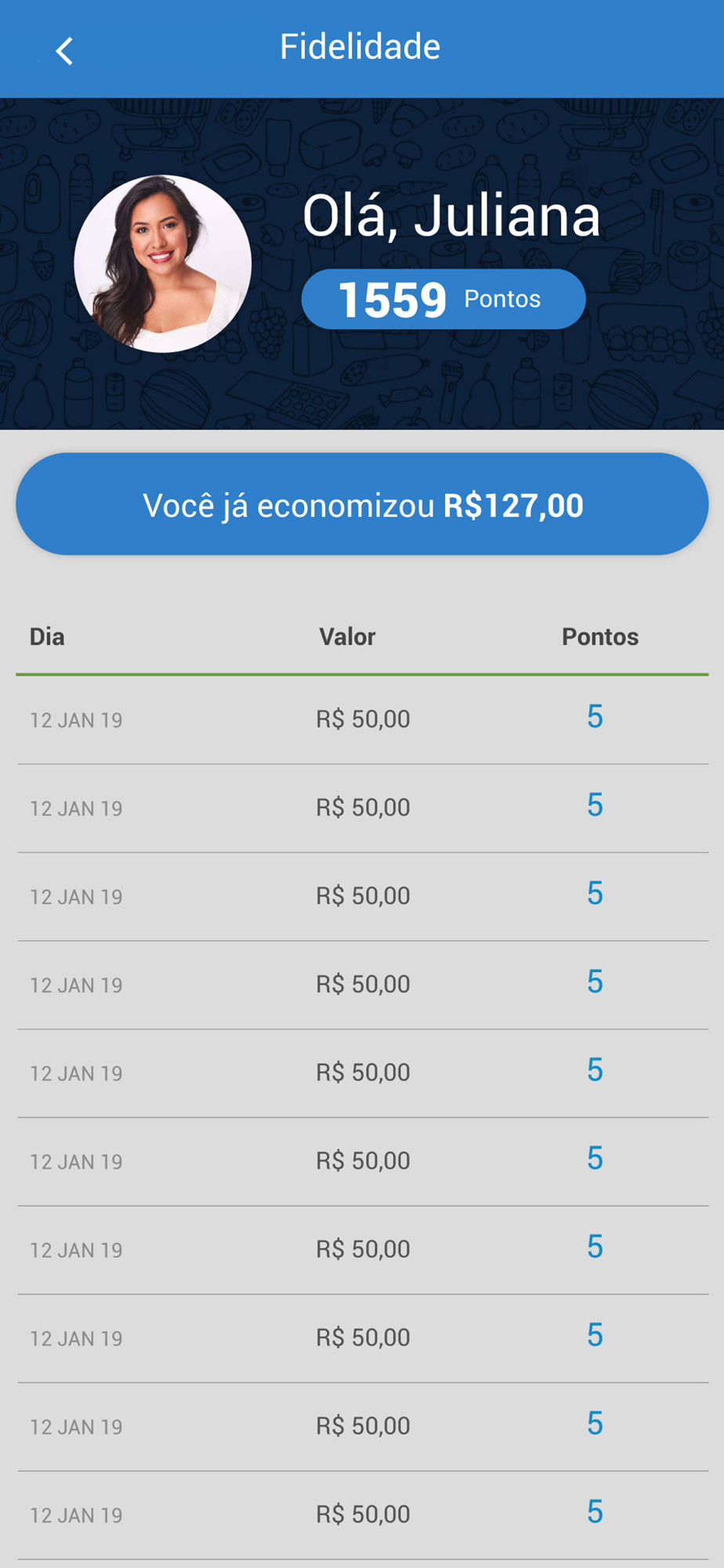Go back using the header arrow
This screenshot has width=724, height=1568.
point(64,51)
